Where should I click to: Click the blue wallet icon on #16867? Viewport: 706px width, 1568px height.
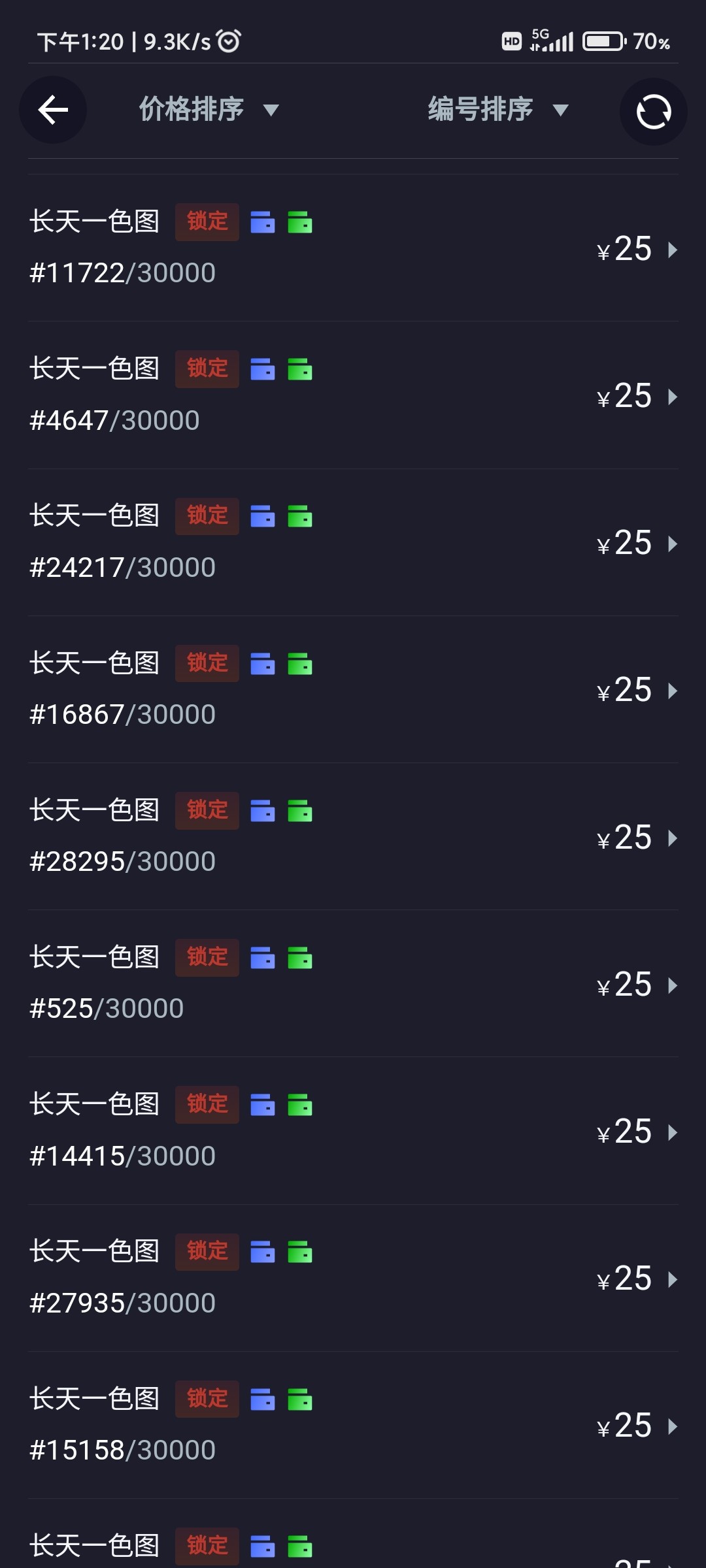coord(263,662)
